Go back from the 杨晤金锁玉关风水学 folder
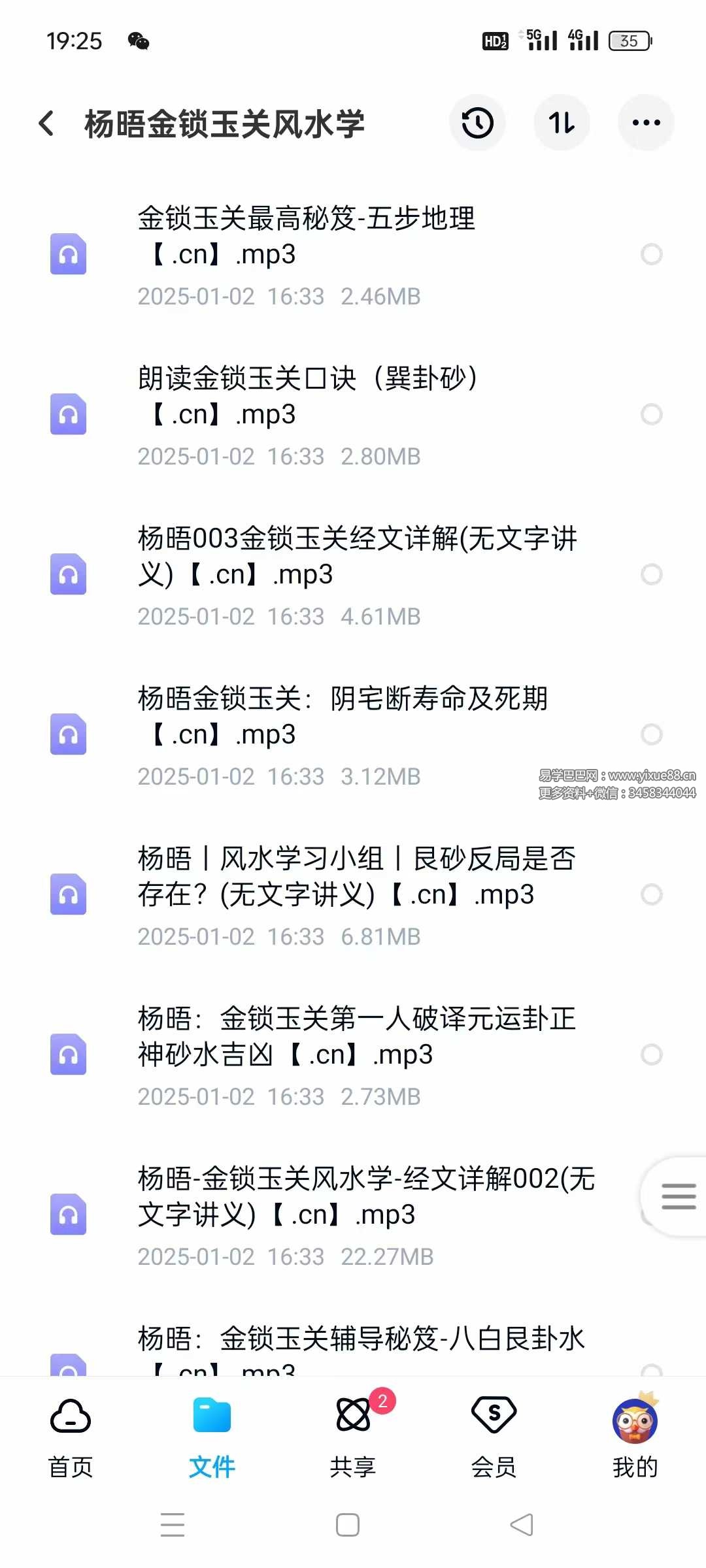 tap(46, 123)
